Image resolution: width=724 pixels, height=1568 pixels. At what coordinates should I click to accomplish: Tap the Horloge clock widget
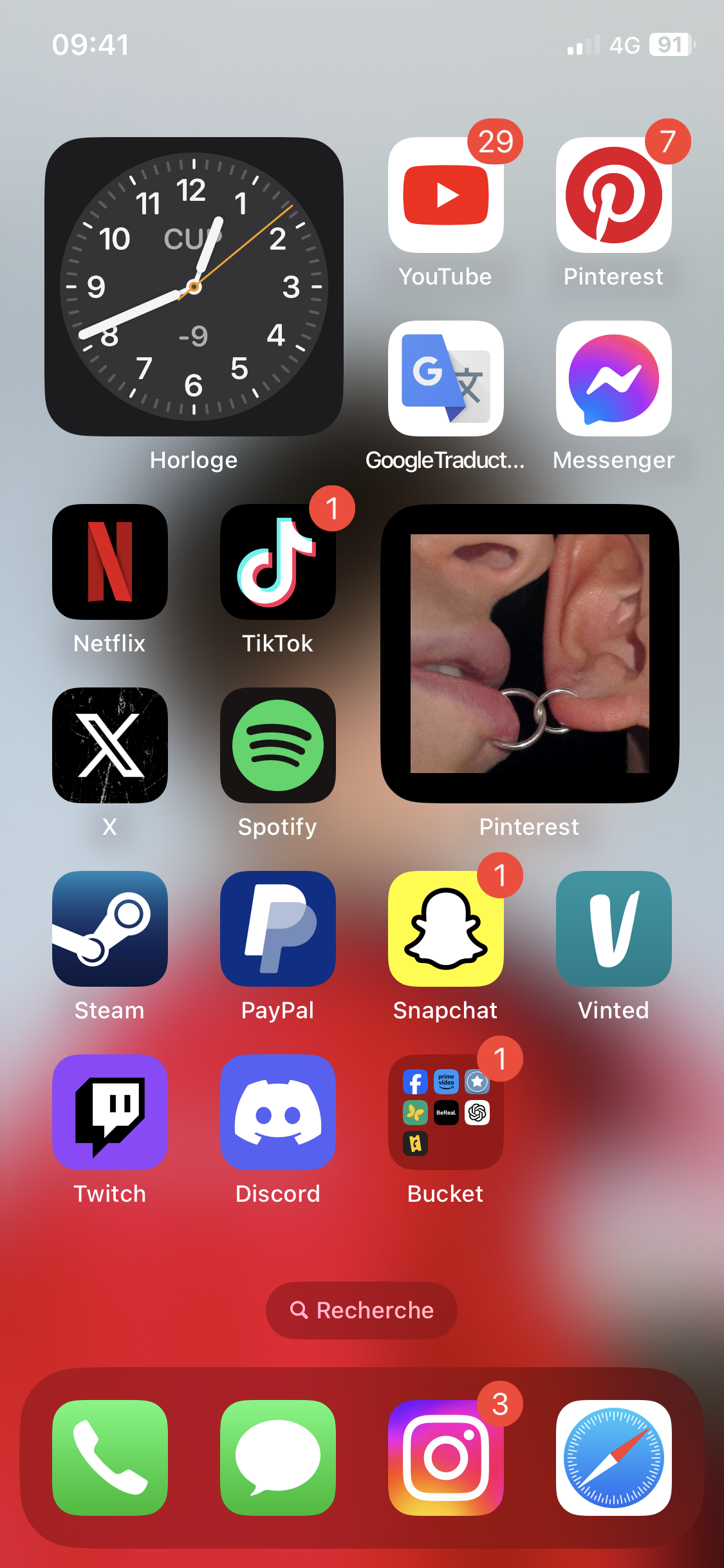[x=194, y=286]
